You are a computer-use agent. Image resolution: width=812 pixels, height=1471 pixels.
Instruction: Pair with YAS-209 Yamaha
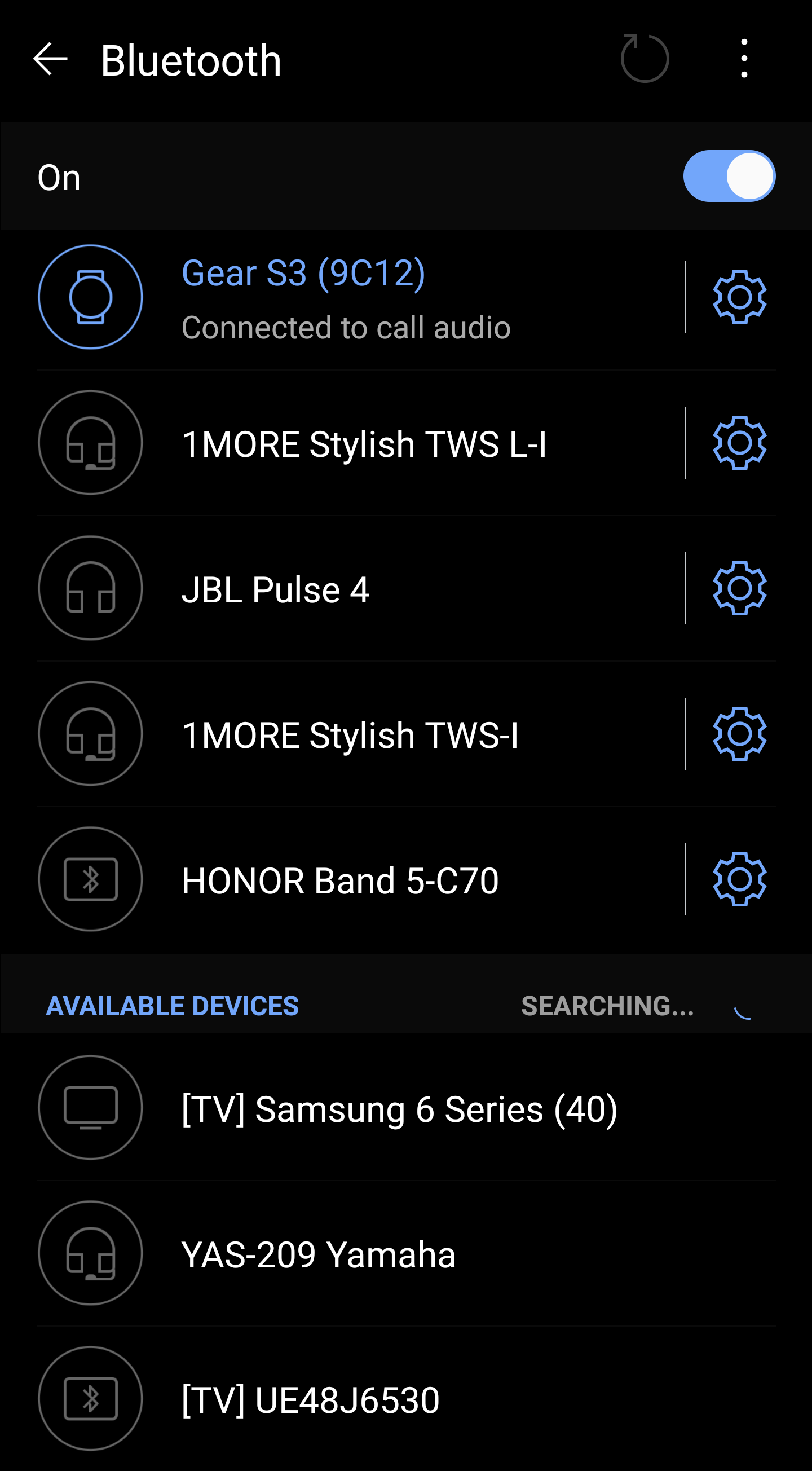pyautogui.click(x=318, y=1254)
